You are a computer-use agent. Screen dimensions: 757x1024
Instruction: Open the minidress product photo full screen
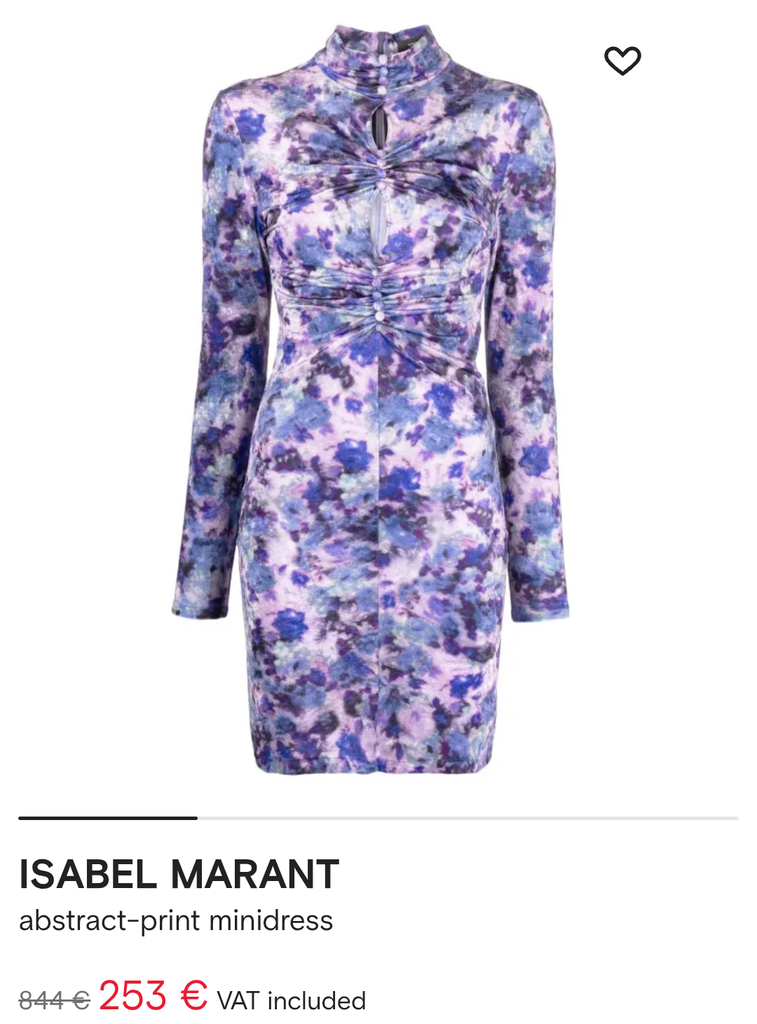370,400
